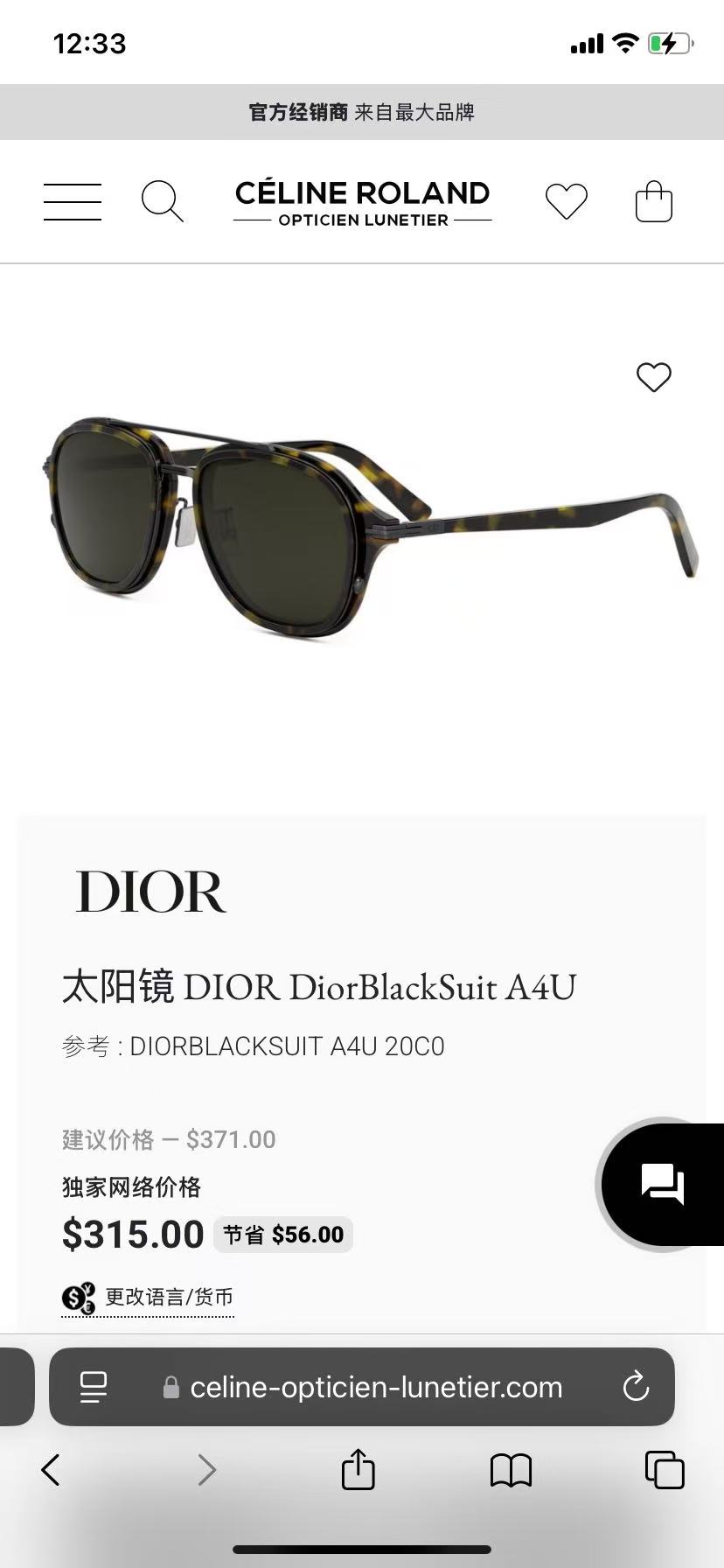Show all open tabs
Screen dimensions: 724x1568
[x=665, y=1470]
